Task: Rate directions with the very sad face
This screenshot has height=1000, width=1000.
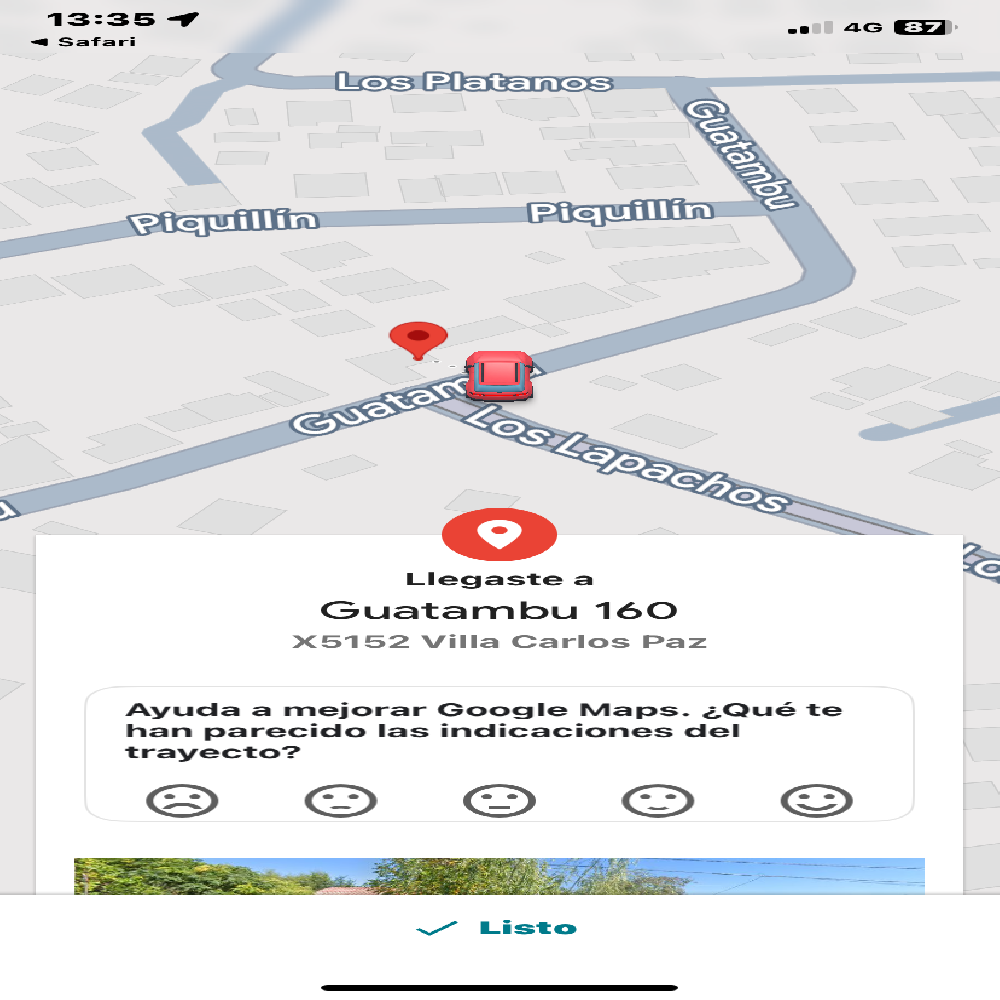Action: 182,800
